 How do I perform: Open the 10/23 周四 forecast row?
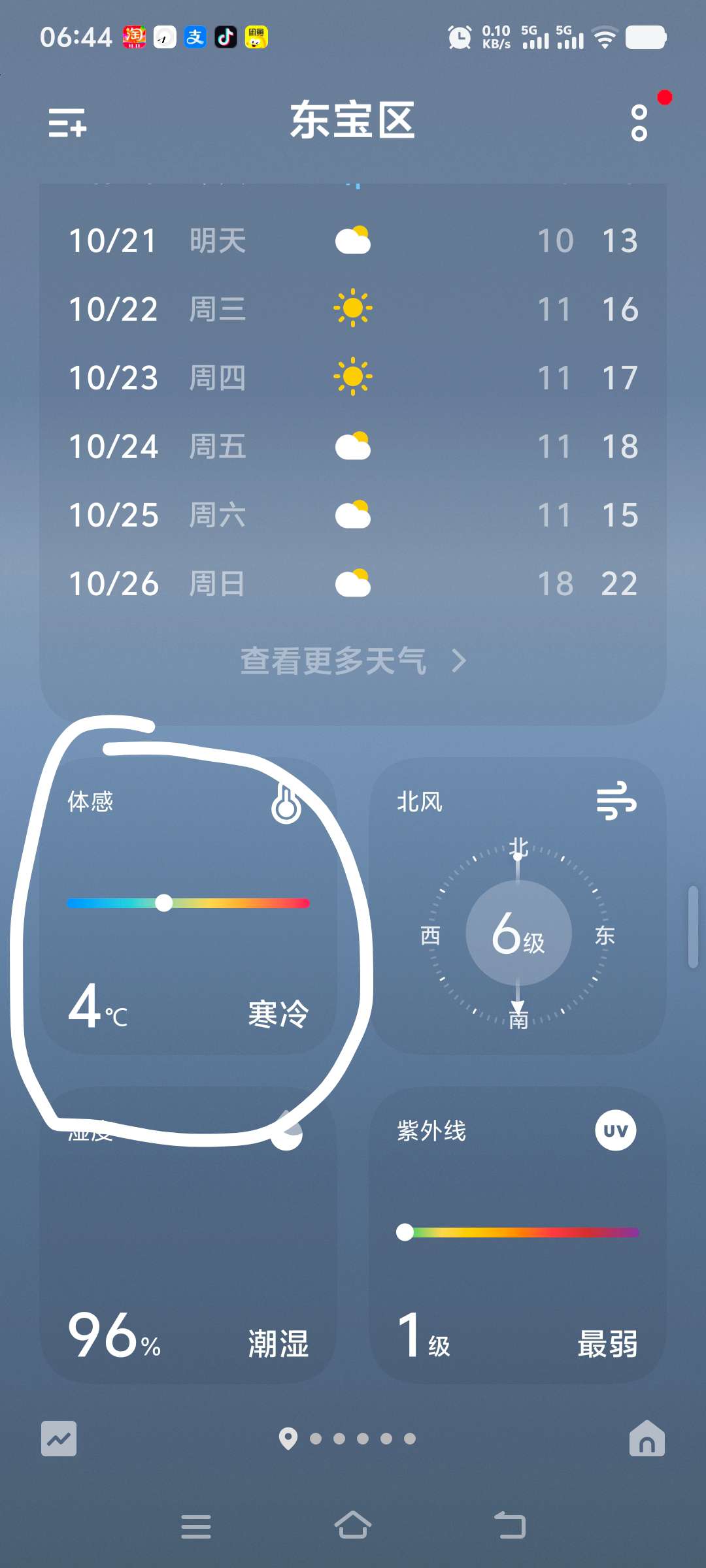pyautogui.click(x=353, y=378)
